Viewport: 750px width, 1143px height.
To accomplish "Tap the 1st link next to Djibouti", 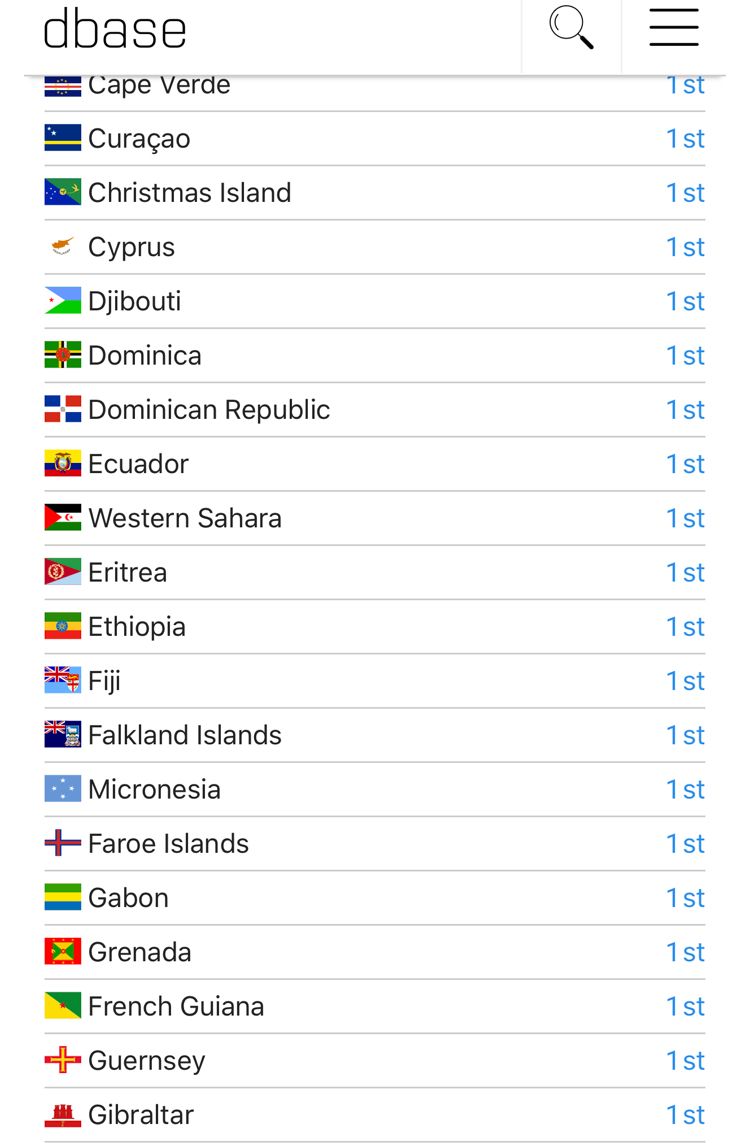I will point(685,301).
